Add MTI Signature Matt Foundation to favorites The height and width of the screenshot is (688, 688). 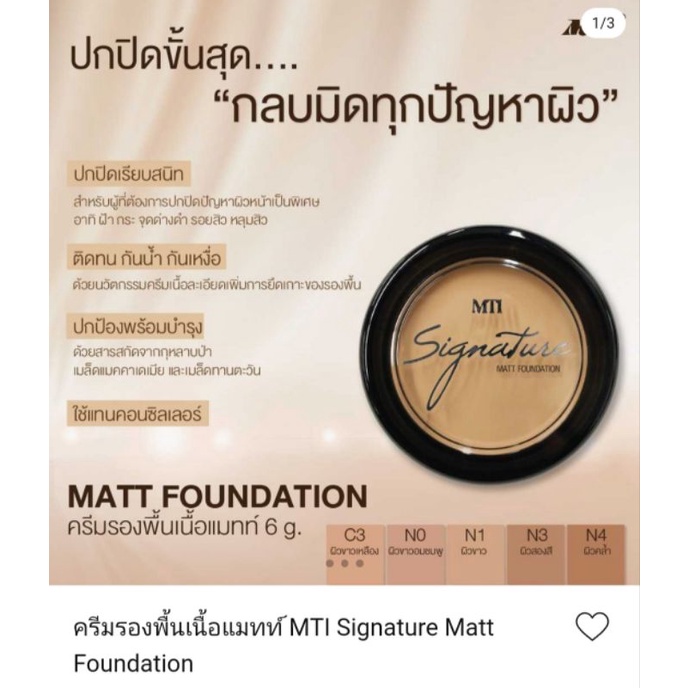point(592,627)
